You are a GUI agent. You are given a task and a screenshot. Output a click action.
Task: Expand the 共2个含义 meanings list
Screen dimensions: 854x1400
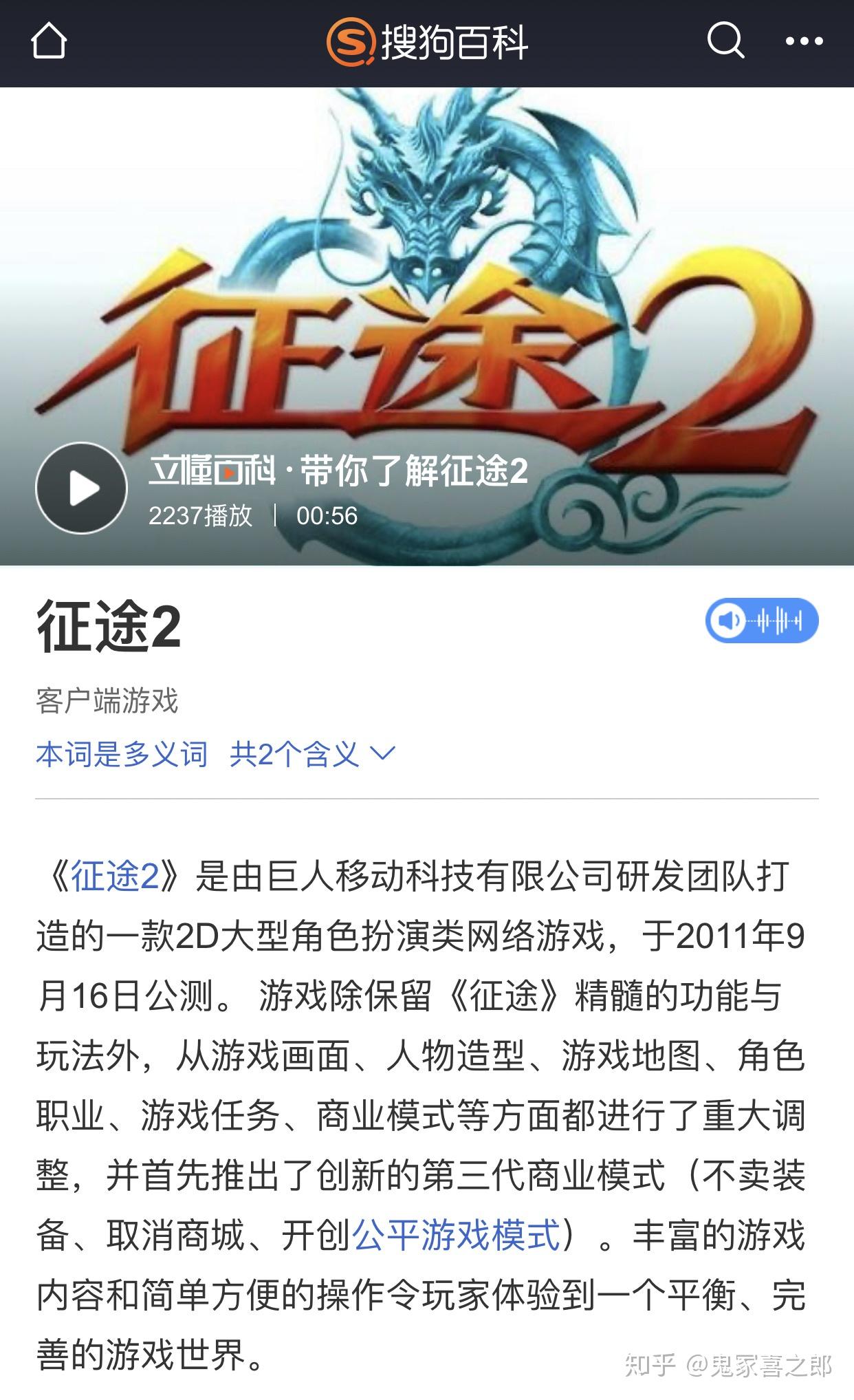click(x=313, y=755)
